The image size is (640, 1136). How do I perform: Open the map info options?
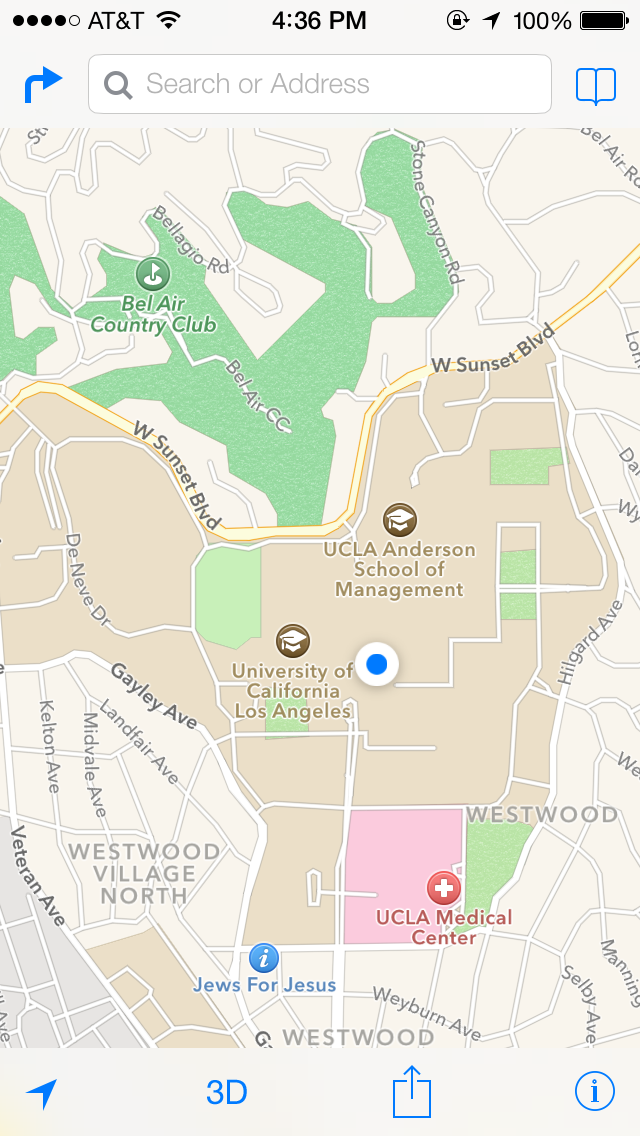595,1092
